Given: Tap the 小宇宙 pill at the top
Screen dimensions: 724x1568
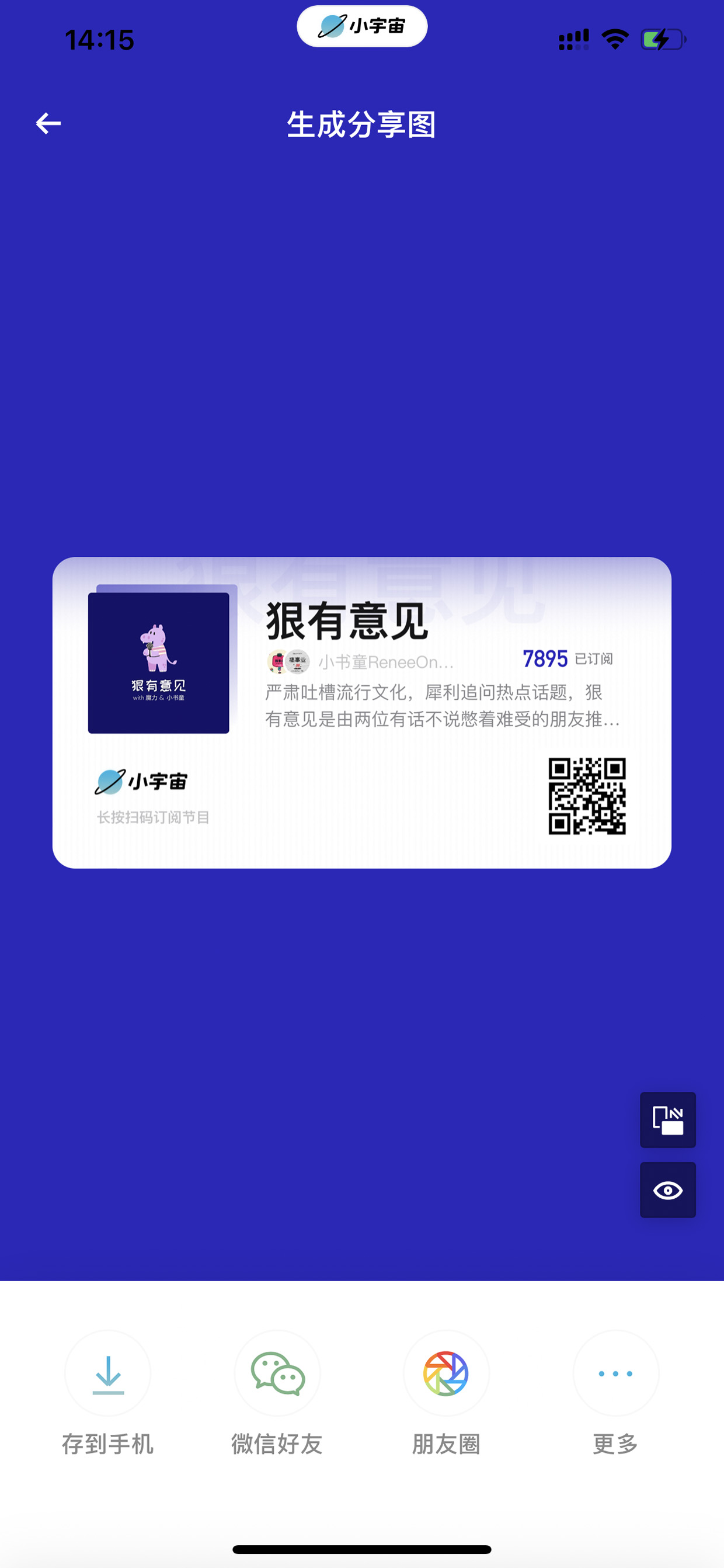Looking at the screenshot, I should [362, 26].
